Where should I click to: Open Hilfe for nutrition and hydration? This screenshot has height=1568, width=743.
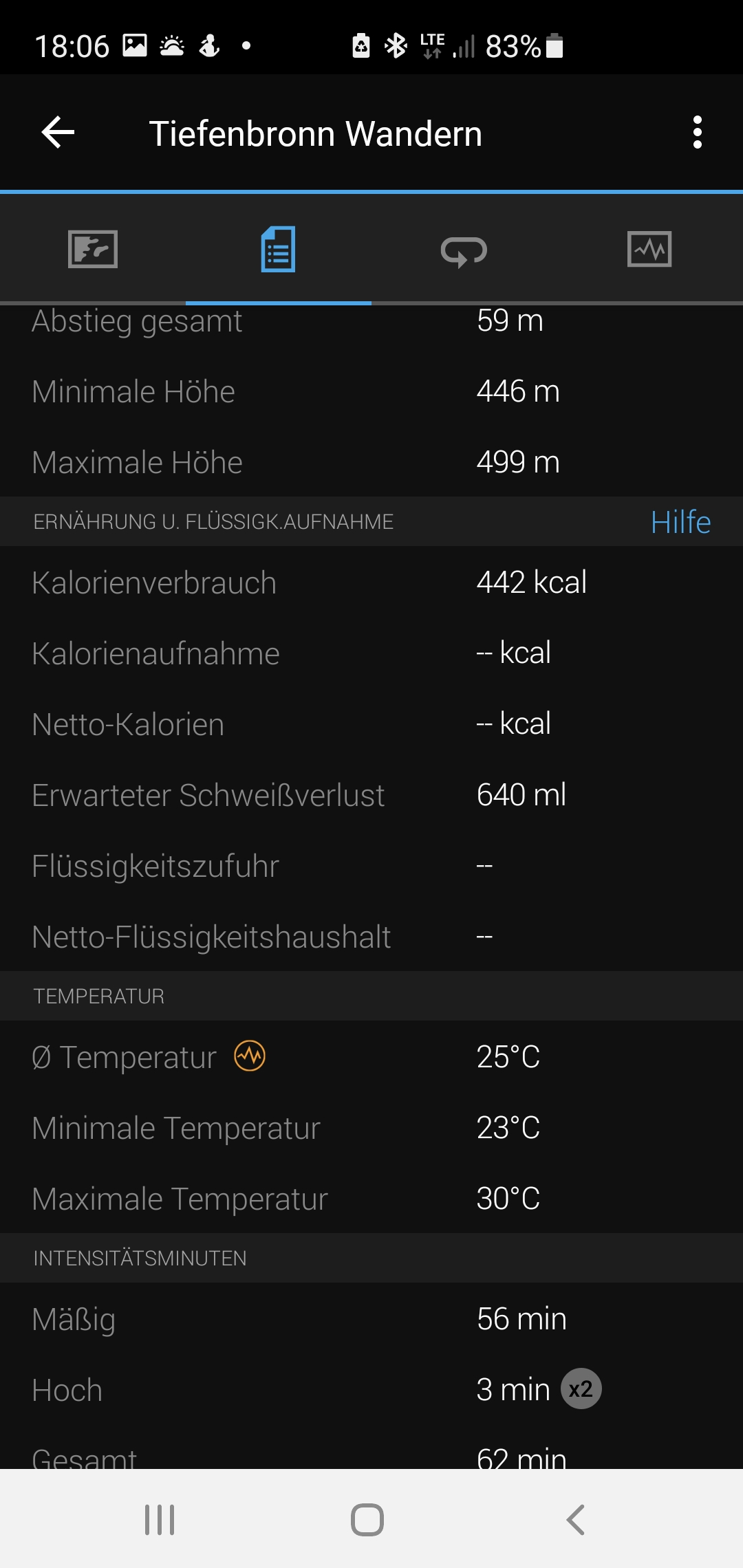[681, 522]
